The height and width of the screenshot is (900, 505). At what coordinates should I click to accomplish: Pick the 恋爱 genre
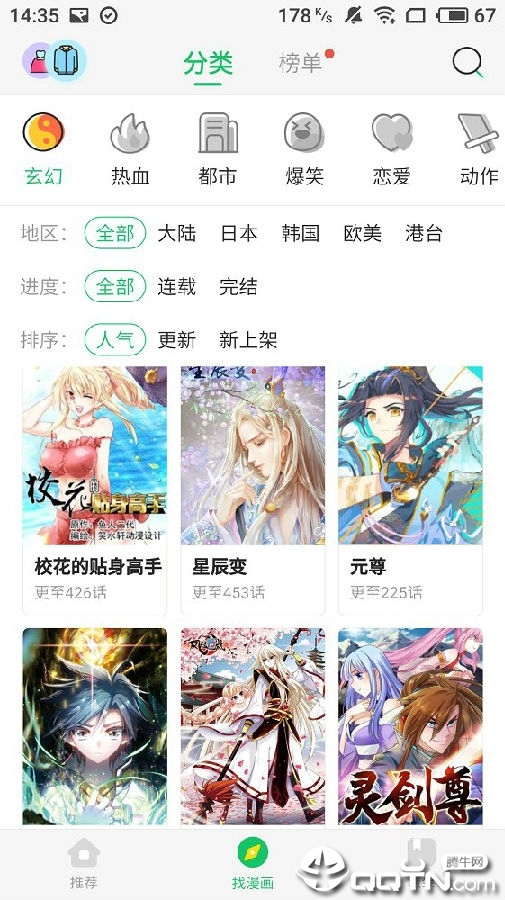pyautogui.click(x=391, y=149)
